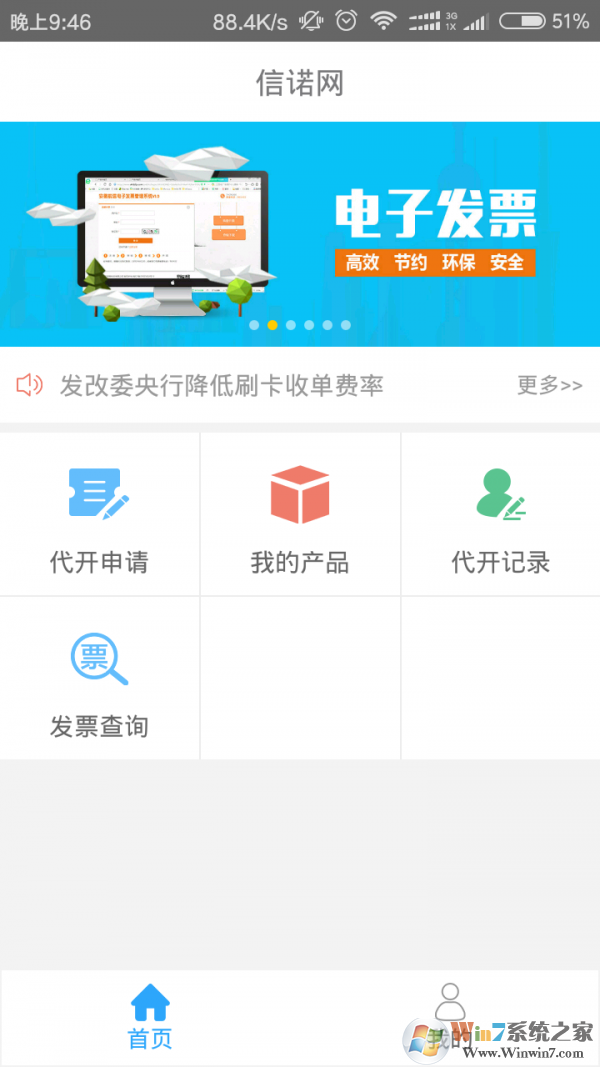This screenshot has width=600, height=1067.
Task: Open 代开申请
Action: pyautogui.click(x=100, y=516)
